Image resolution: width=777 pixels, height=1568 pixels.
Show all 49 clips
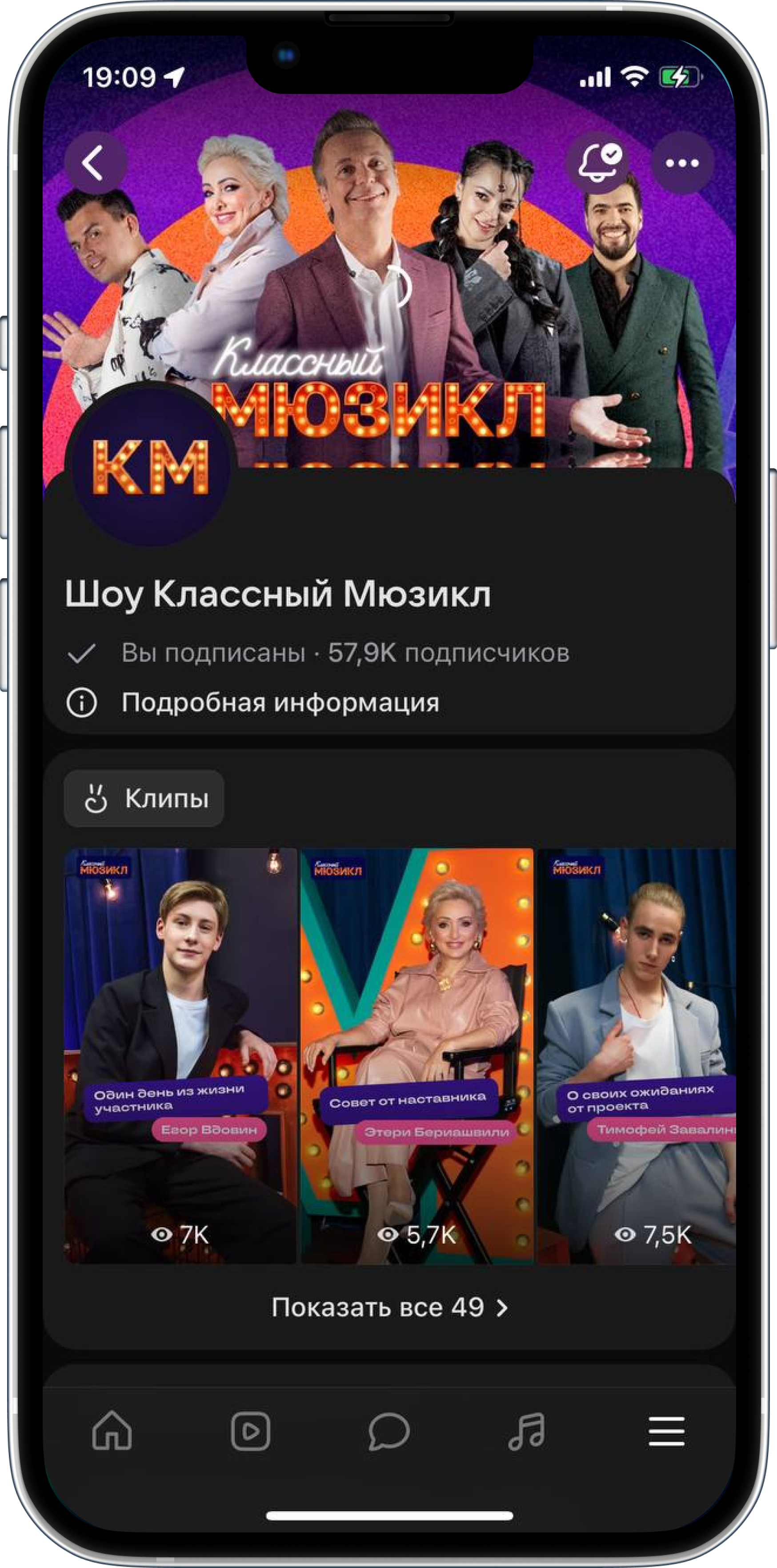(x=389, y=1308)
